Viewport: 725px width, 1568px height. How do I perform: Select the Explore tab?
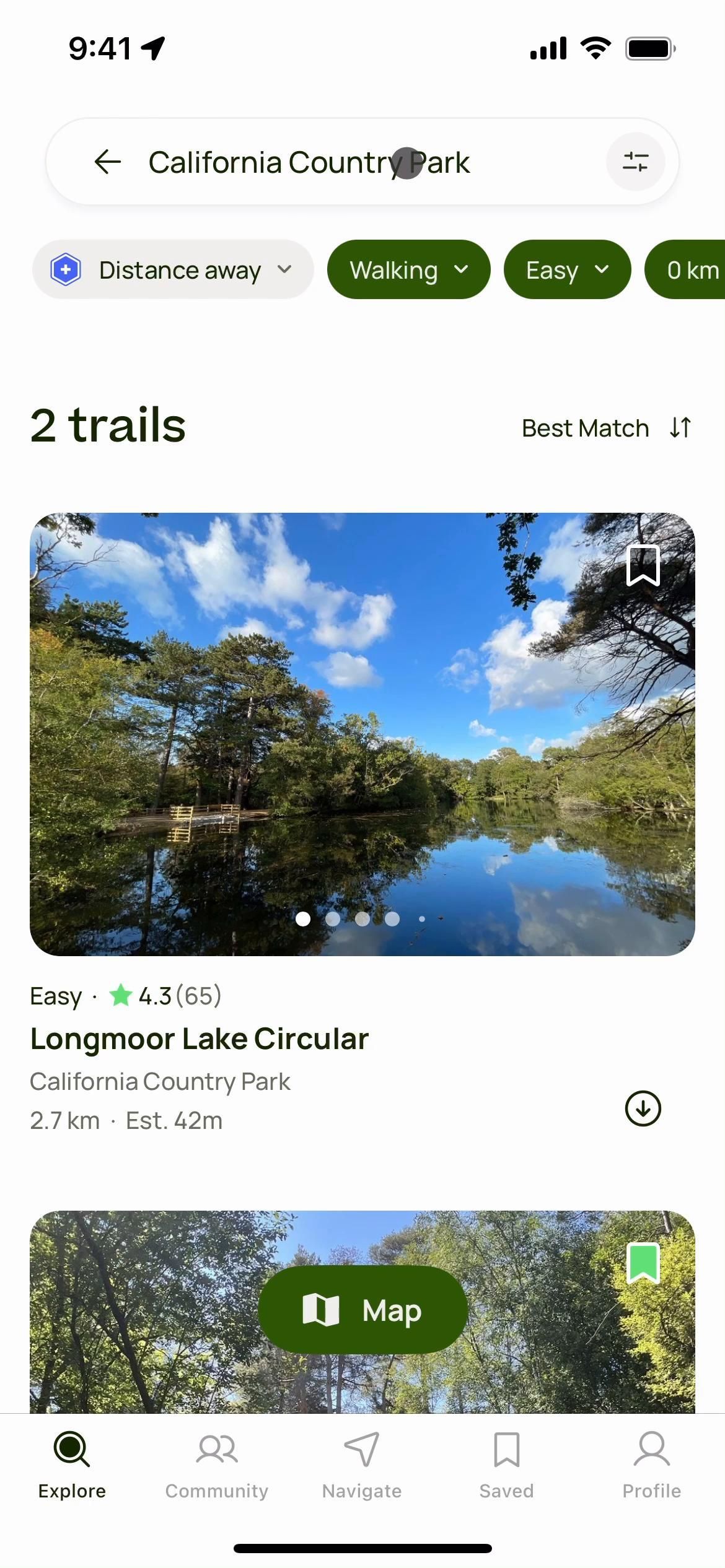(72, 1465)
